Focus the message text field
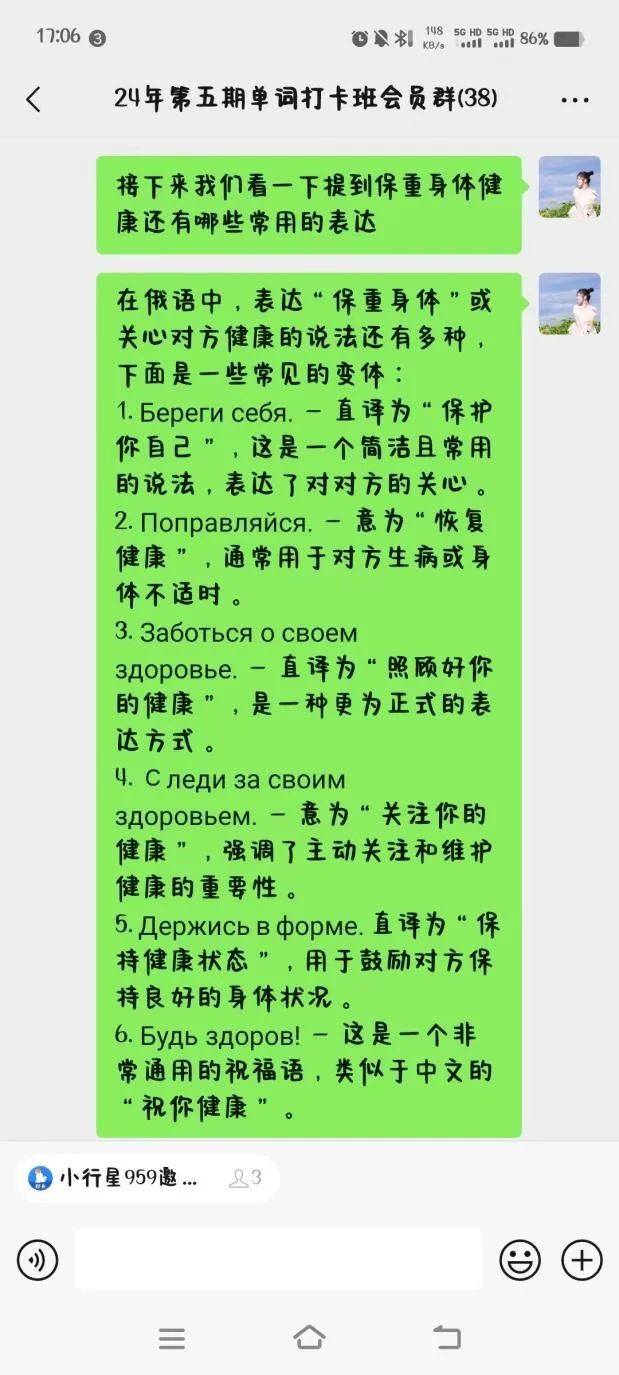The height and width of the screenshot is (1375, 619). click(278, 1259)
